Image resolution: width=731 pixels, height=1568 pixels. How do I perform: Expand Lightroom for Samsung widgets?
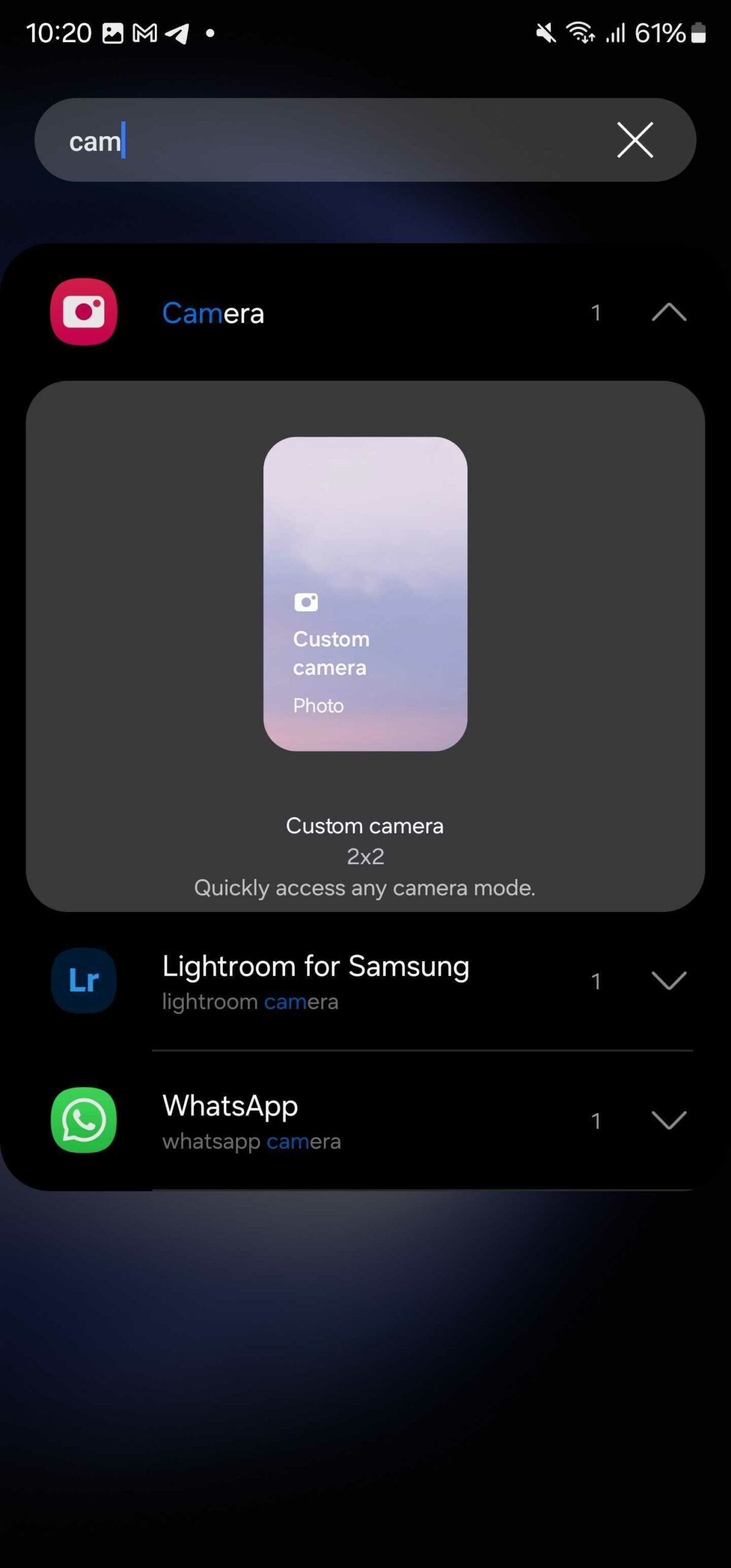669,981
